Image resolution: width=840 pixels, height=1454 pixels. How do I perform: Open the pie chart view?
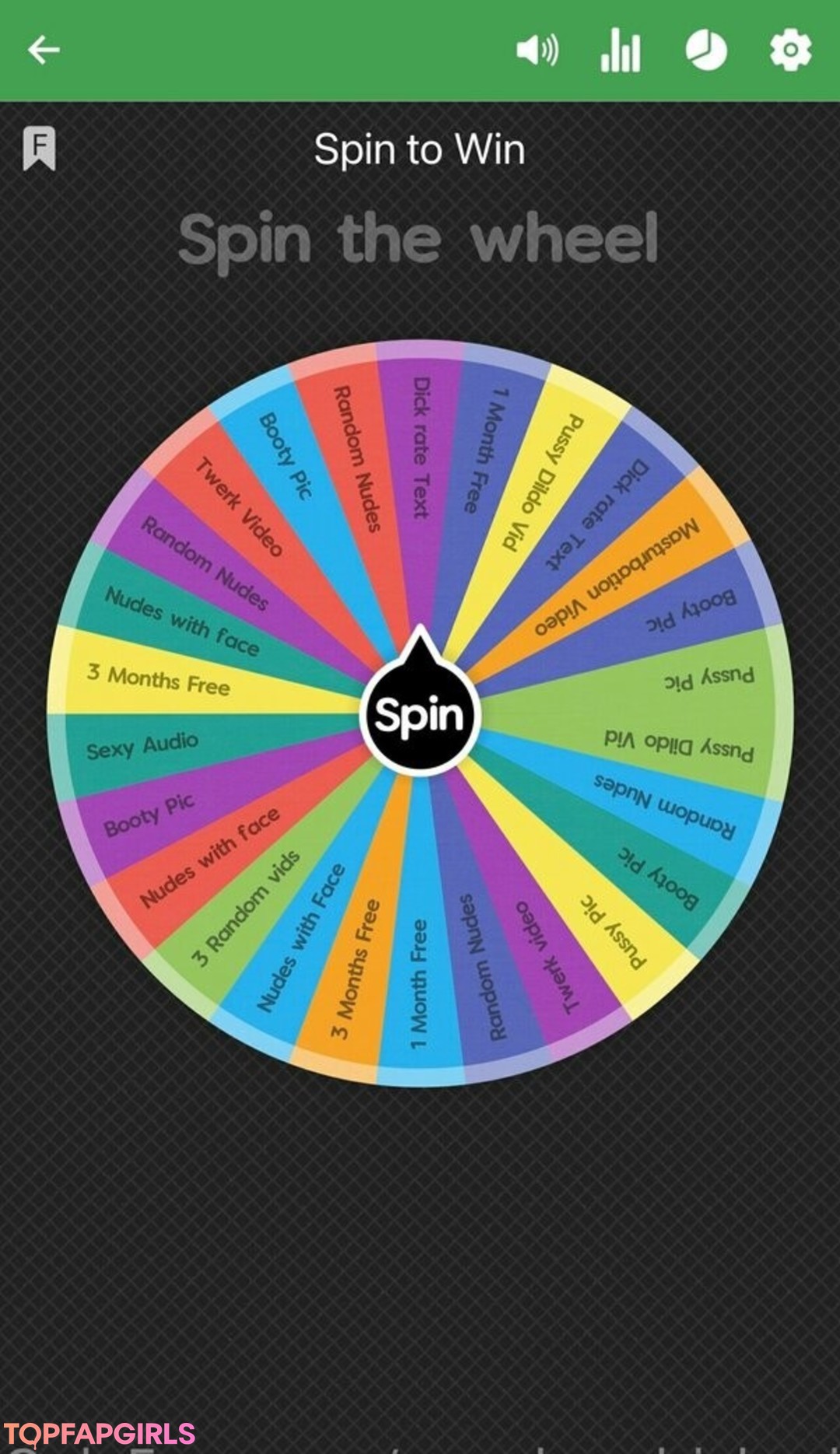coord(705,51)
